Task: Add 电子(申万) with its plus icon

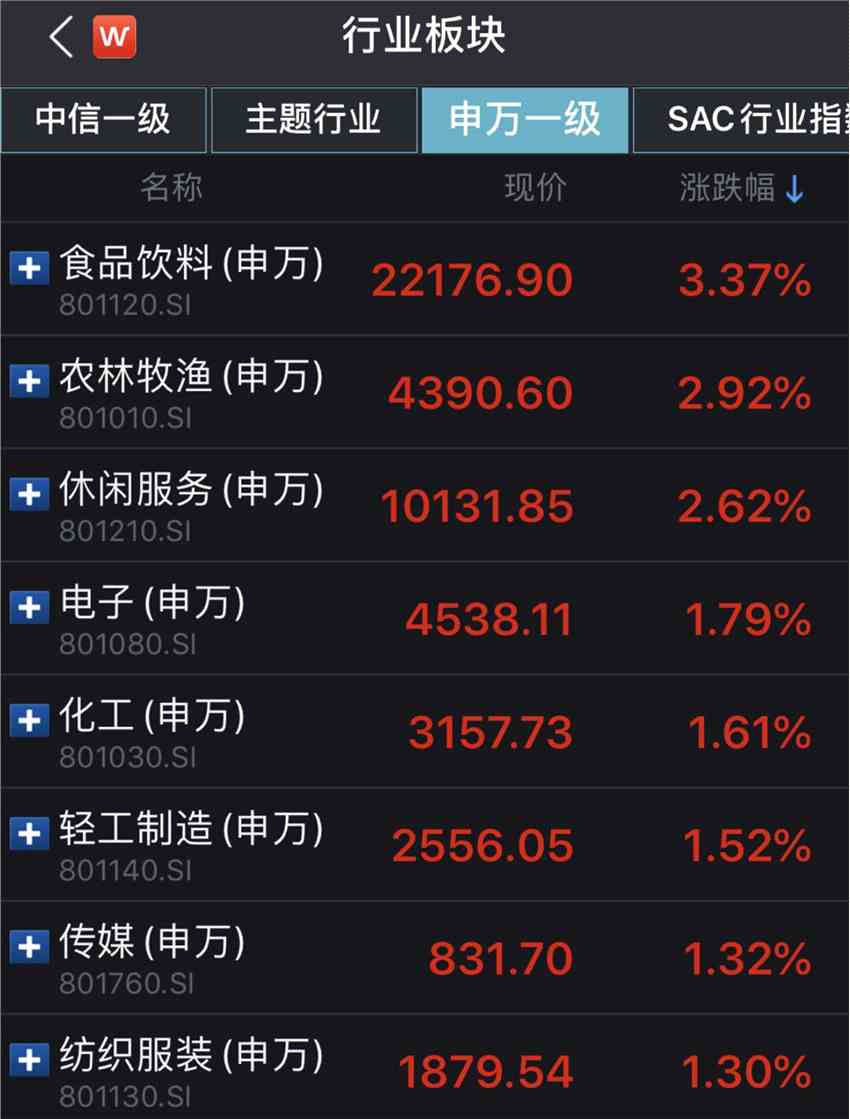Action: pos(29,607)
